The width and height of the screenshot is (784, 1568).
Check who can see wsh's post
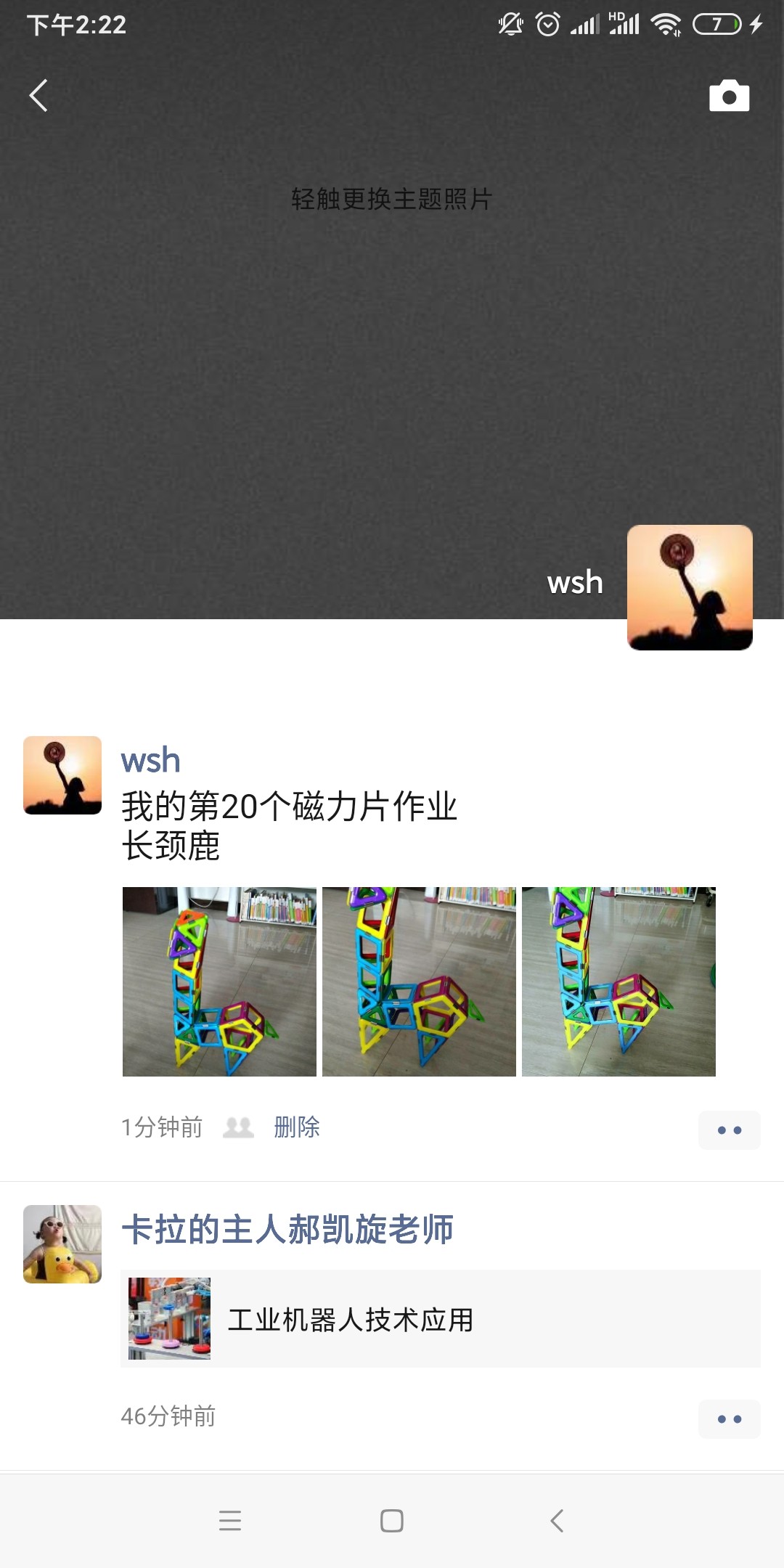coord(238,1127)
